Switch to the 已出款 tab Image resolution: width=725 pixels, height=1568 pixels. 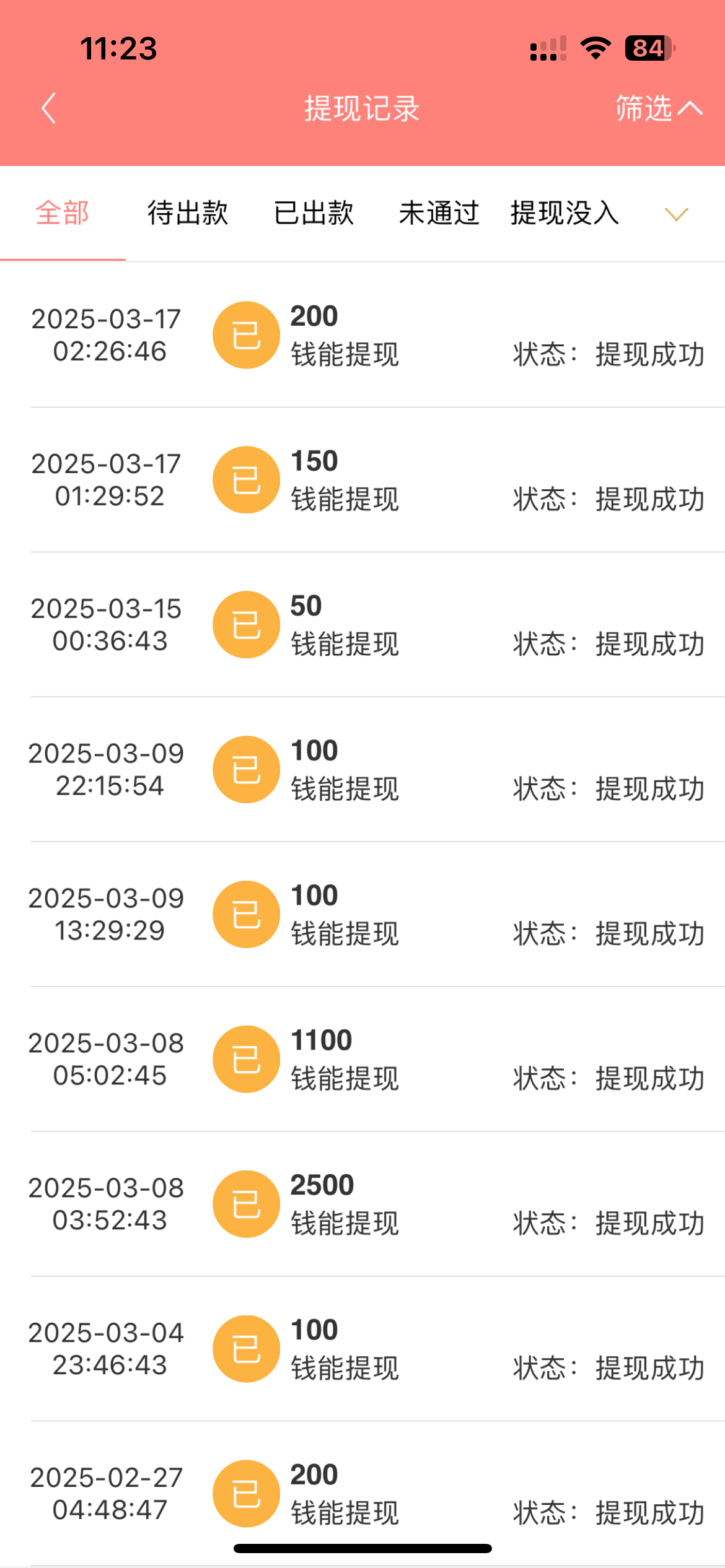point(314,213)
